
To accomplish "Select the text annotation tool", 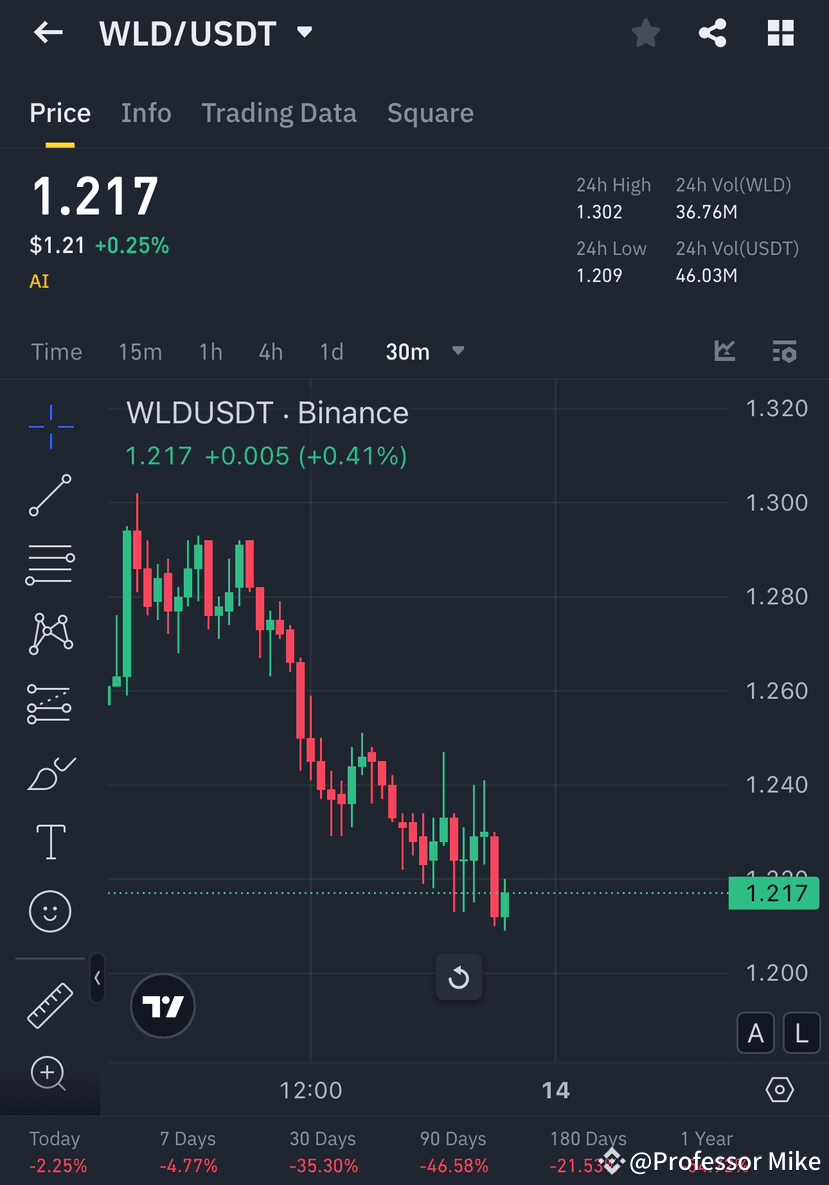I will (50, 841).
